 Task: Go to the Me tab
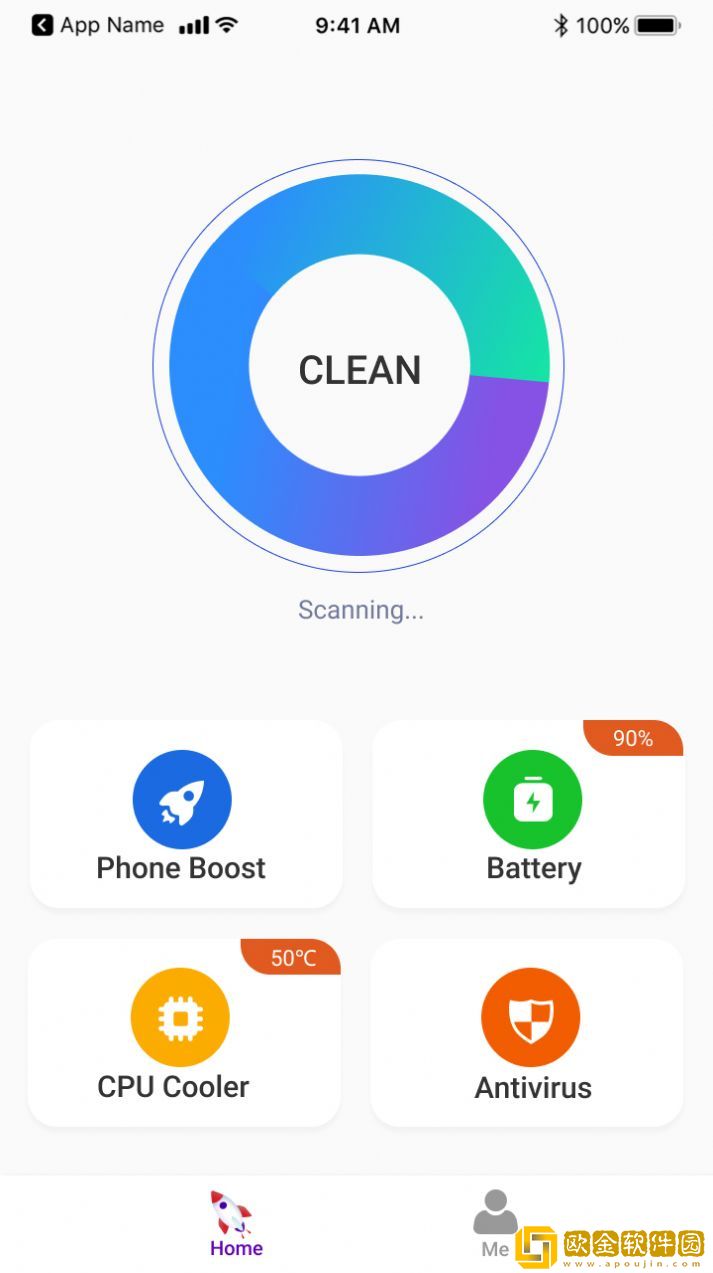click(x=495, y=1224)
